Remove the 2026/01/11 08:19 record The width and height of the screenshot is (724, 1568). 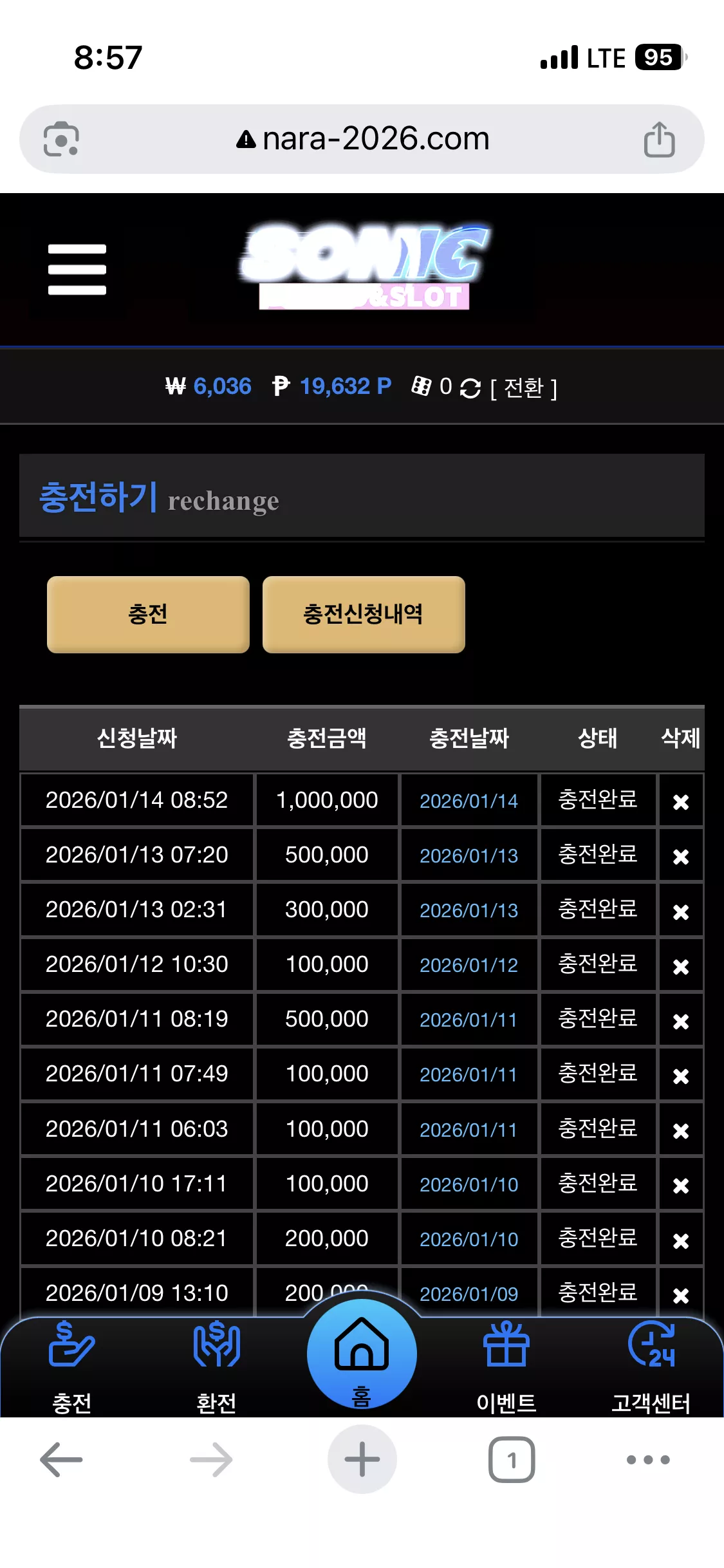coord(681,1022)
